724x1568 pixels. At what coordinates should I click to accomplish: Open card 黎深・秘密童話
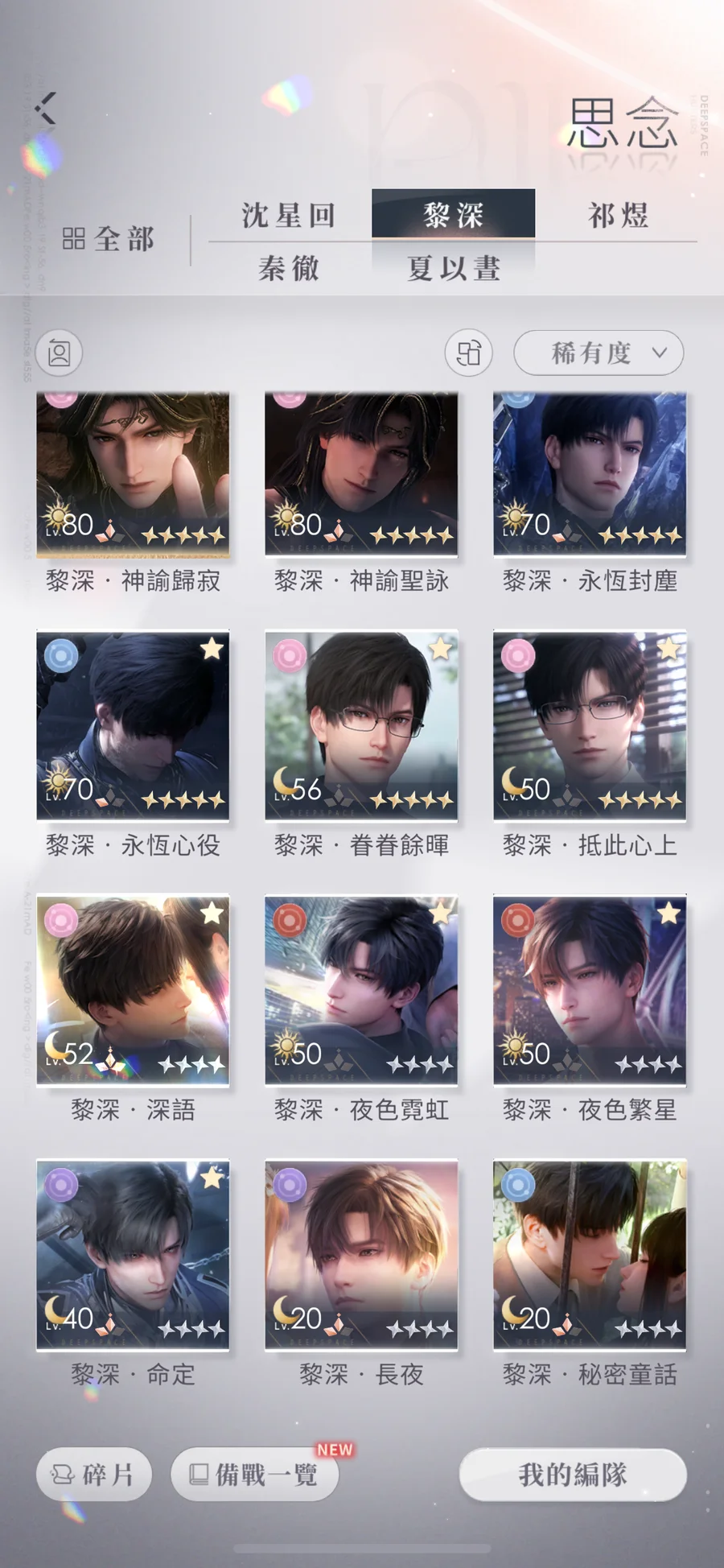(590, 1254)
